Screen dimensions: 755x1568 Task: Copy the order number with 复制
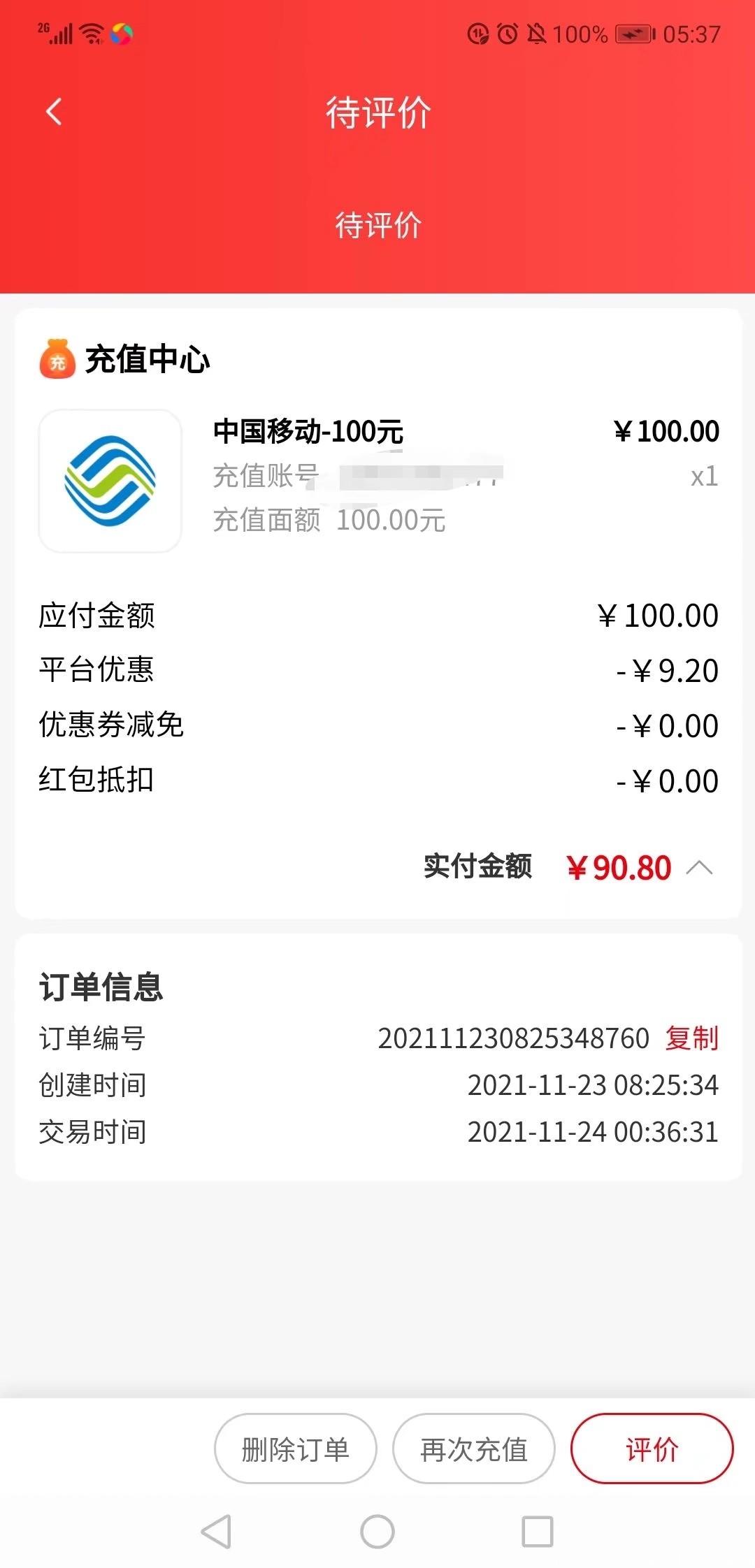point(691,1038)
